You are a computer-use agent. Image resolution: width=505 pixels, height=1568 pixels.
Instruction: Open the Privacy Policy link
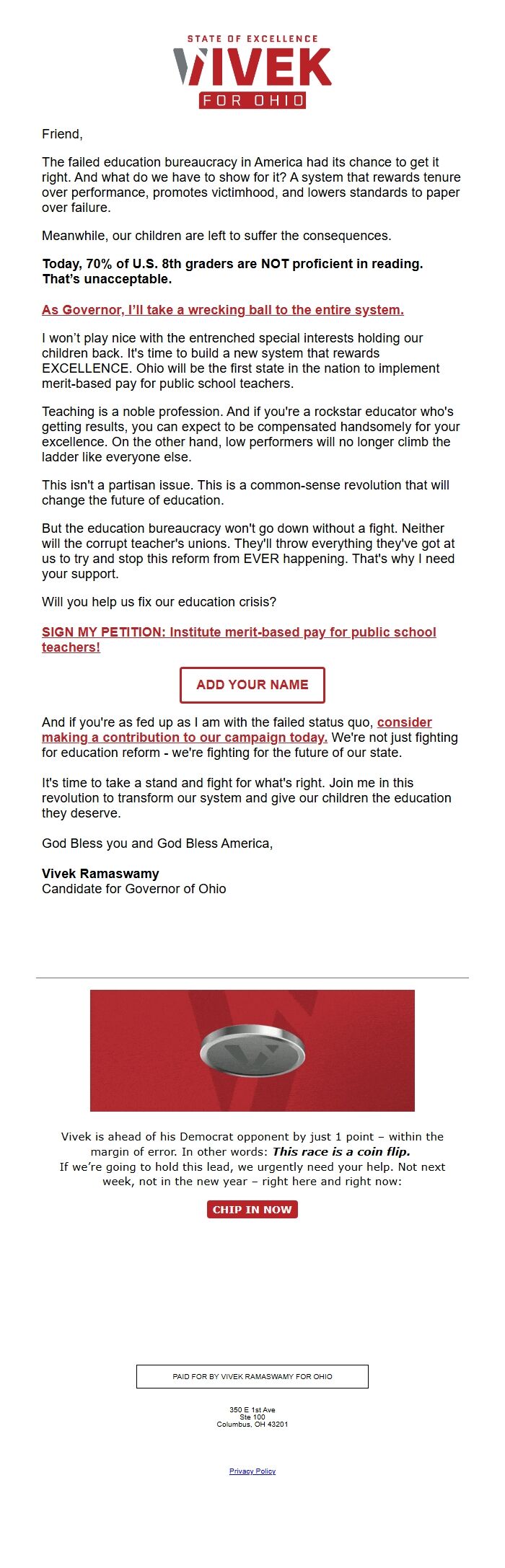coord(252,1471)
